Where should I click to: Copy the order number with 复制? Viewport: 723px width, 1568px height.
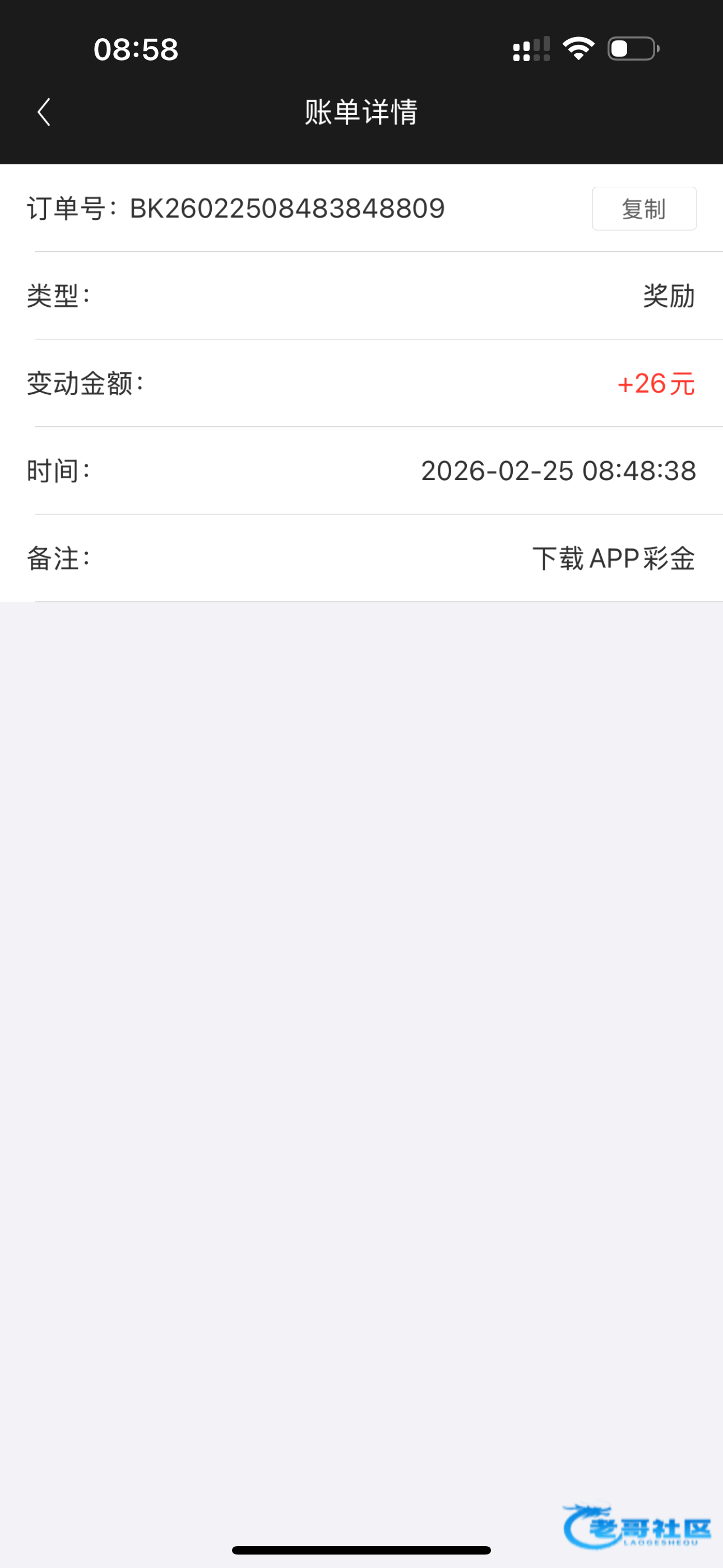pos(643,209)
